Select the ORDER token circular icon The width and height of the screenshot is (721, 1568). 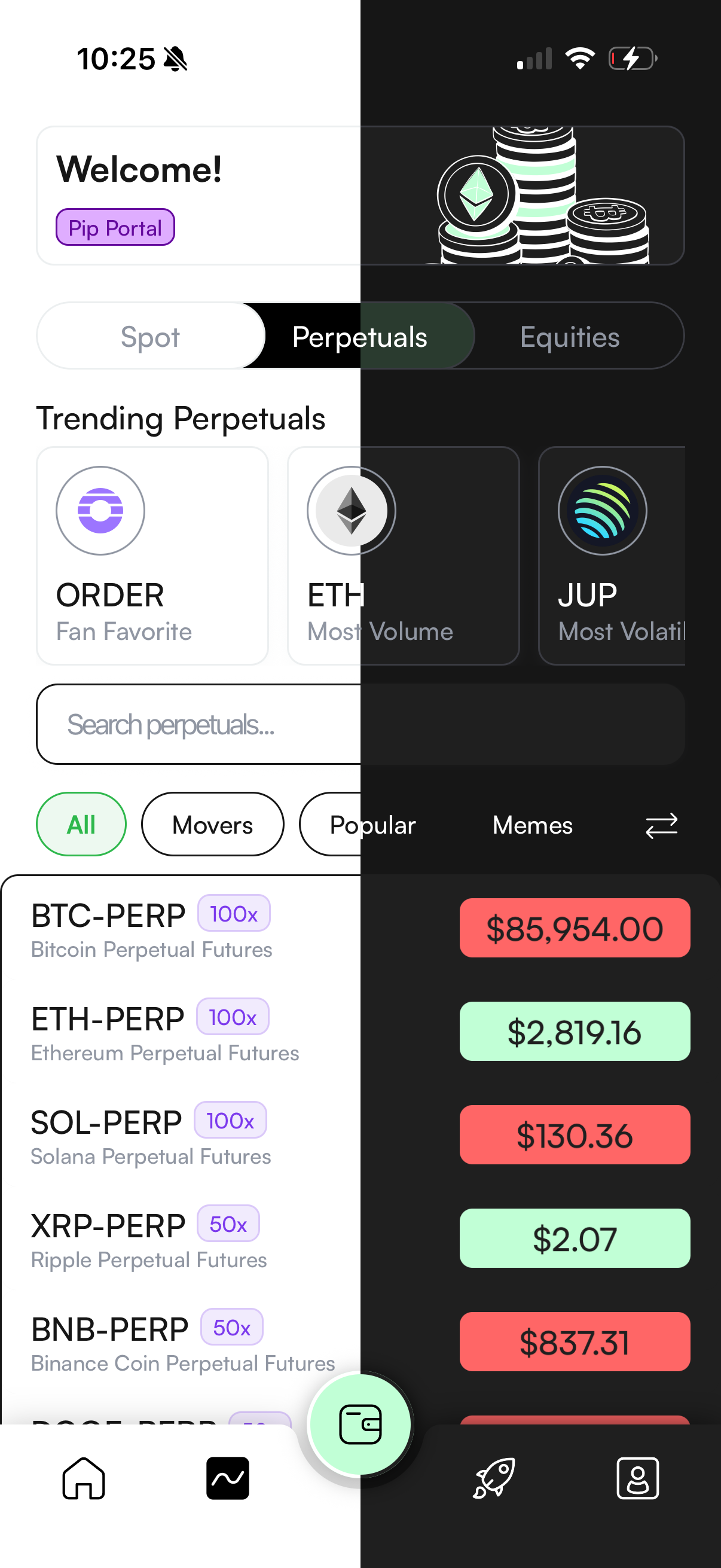coord(100,511)
